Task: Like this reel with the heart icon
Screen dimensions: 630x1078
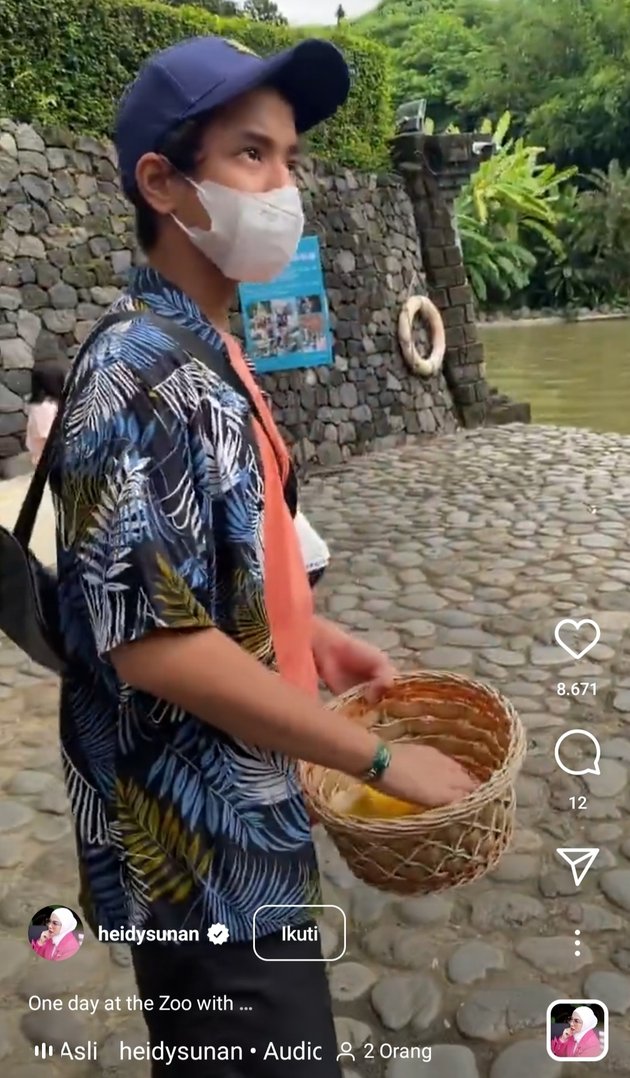Action: click(x=577, y=640)
